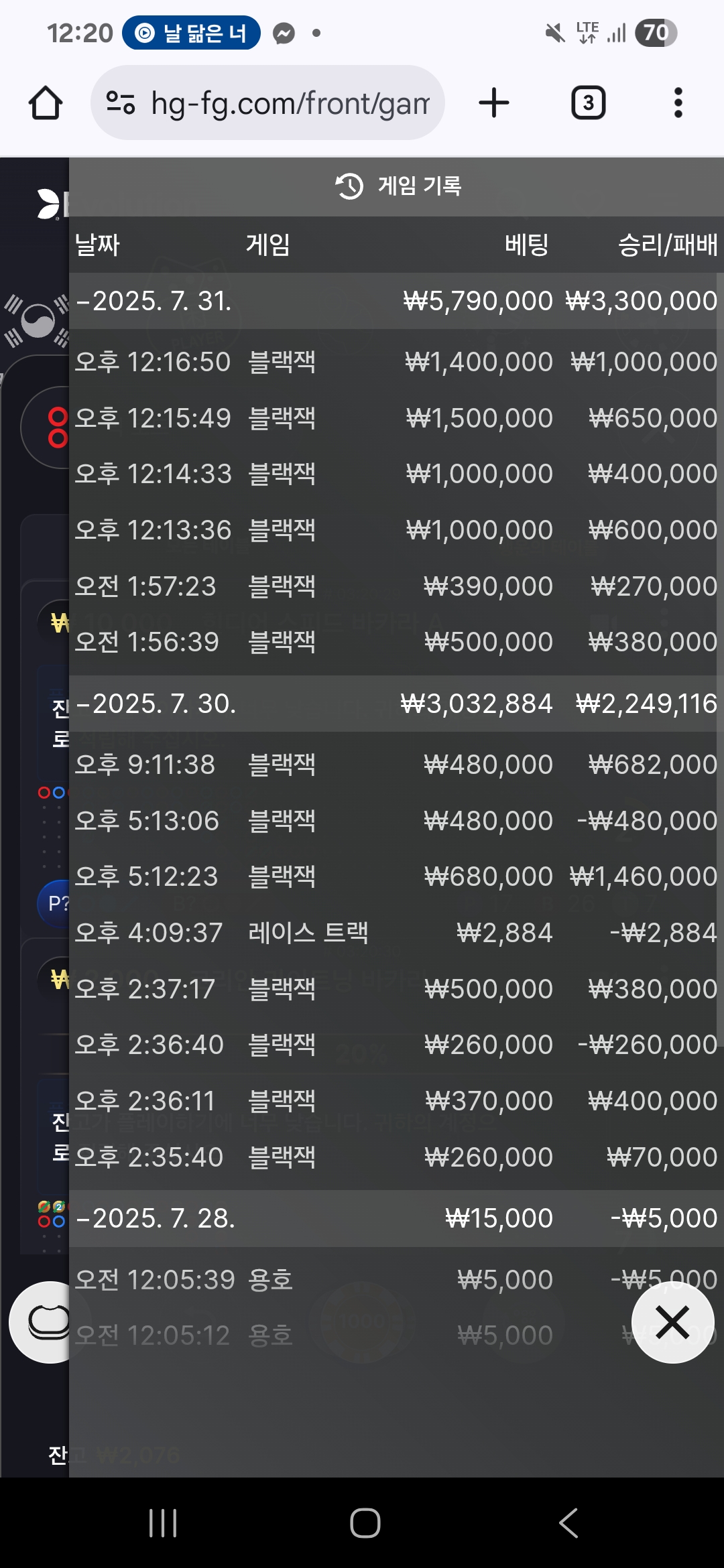Go to browser home page
724x1568 pixels.
[46, 103]
